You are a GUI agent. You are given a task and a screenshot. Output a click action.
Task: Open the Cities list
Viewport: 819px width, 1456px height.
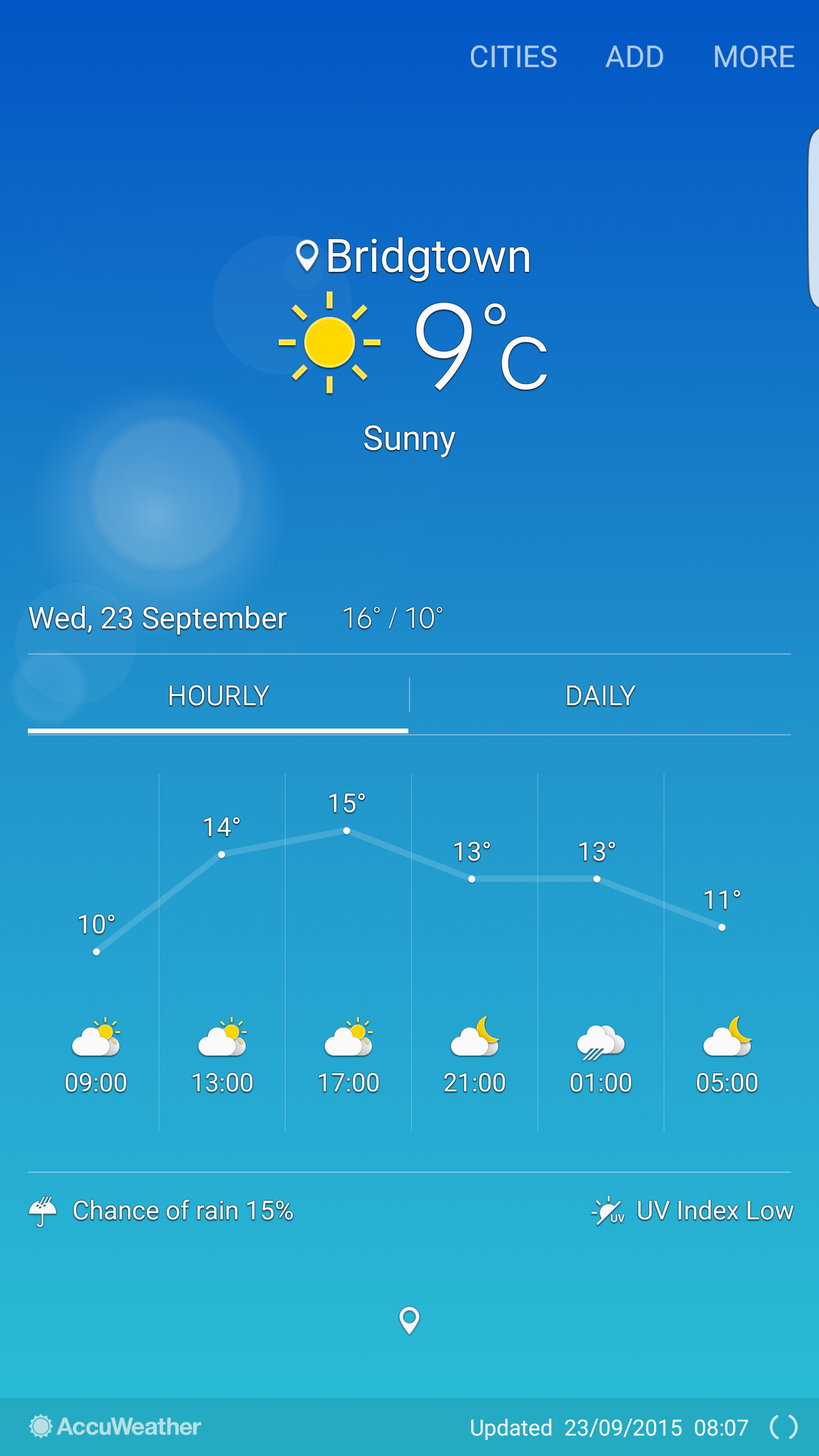click(x=513, y=57)
